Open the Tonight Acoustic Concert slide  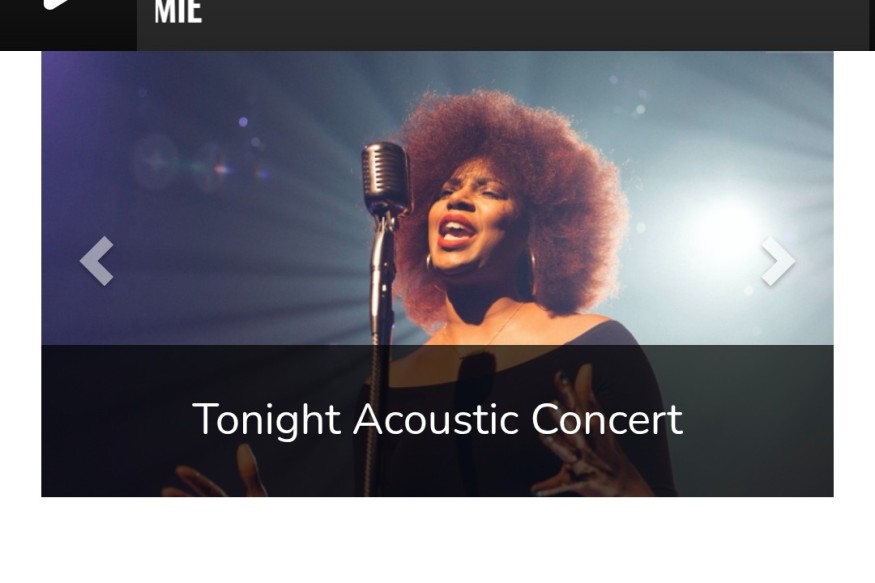click(x=437, y=420)
